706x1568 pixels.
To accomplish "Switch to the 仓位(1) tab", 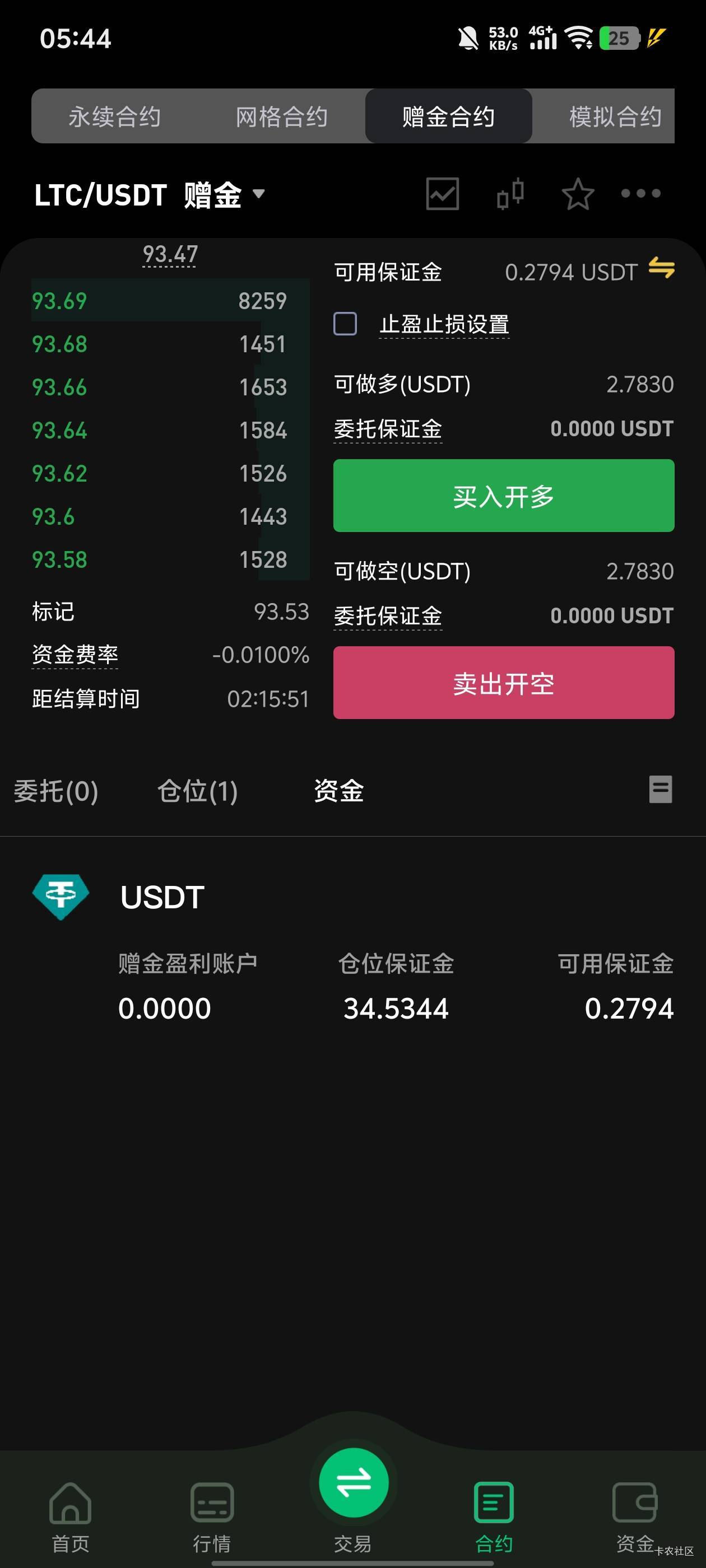I will [197, 791].
